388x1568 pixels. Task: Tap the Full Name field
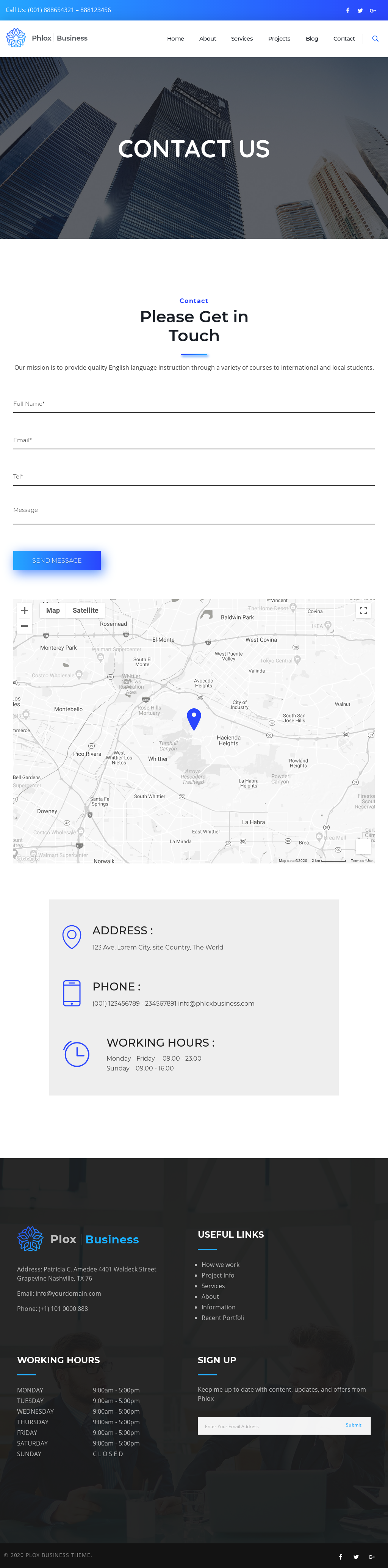tap(193, 404)
